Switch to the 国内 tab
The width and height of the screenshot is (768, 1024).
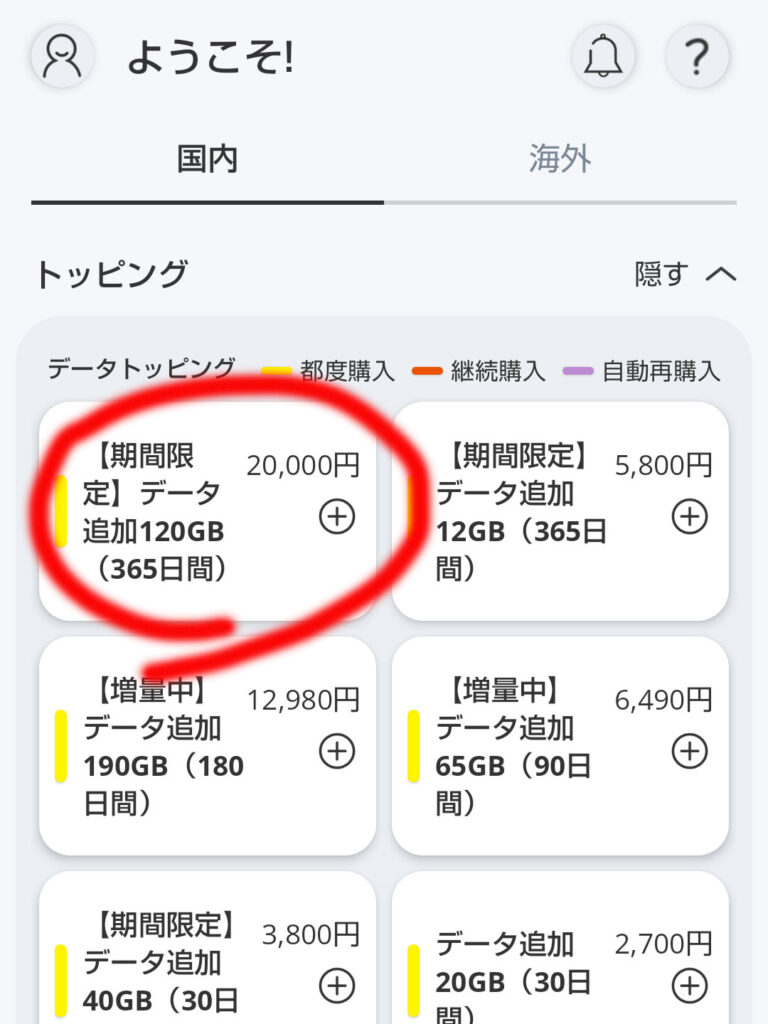point(207,159)
